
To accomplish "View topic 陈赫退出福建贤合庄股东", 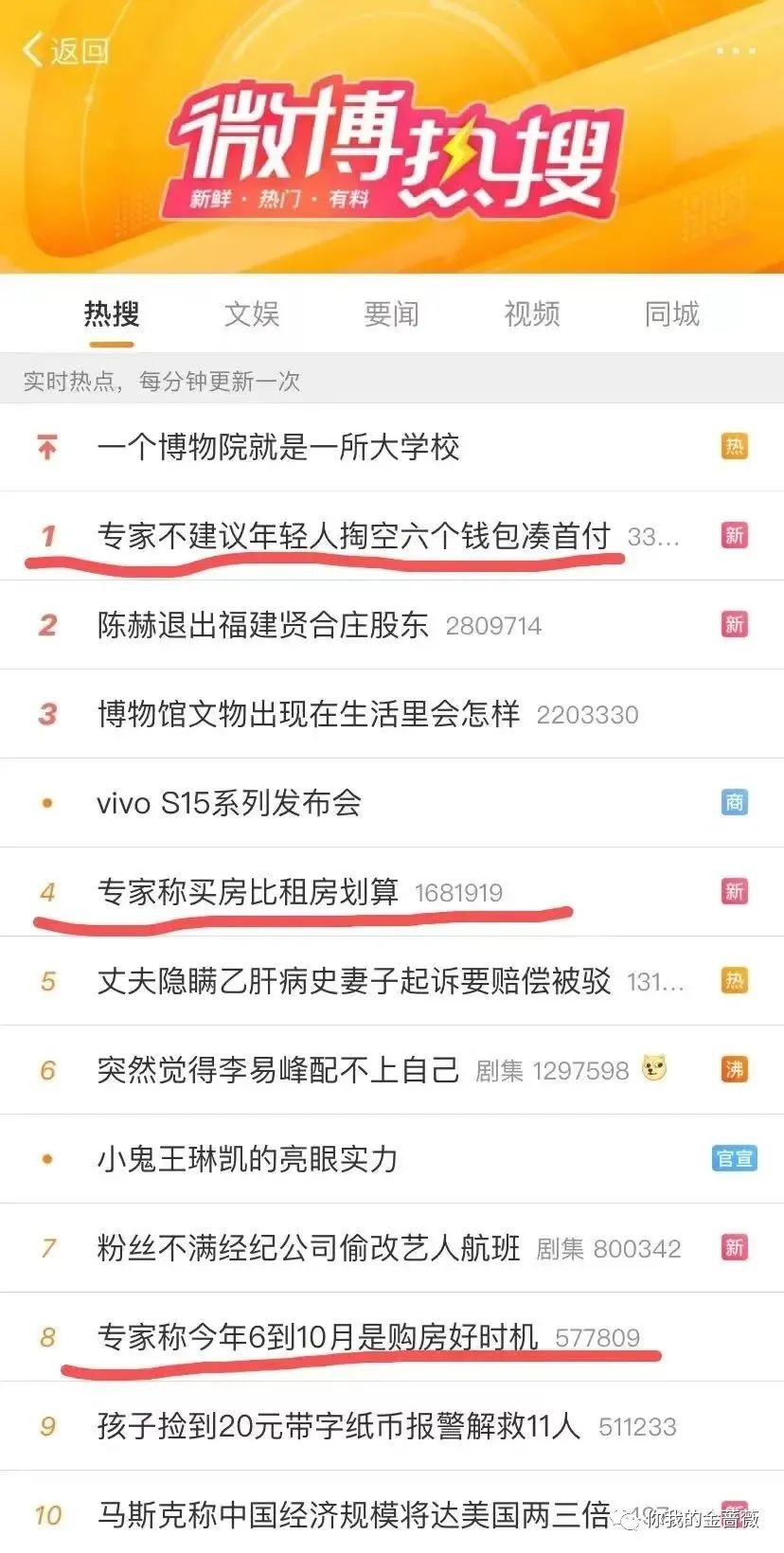I will point(263,625).
